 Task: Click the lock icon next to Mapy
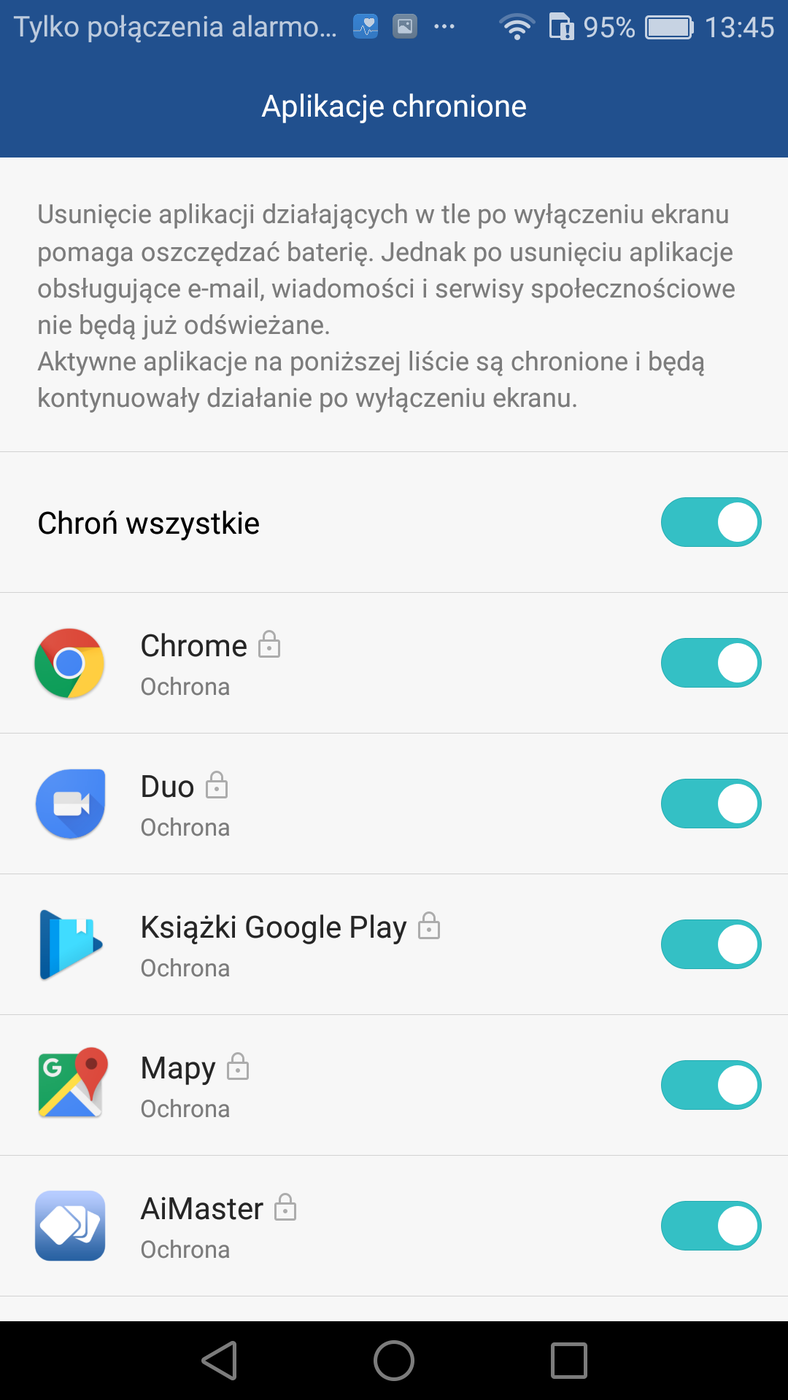coord(238,1068)
